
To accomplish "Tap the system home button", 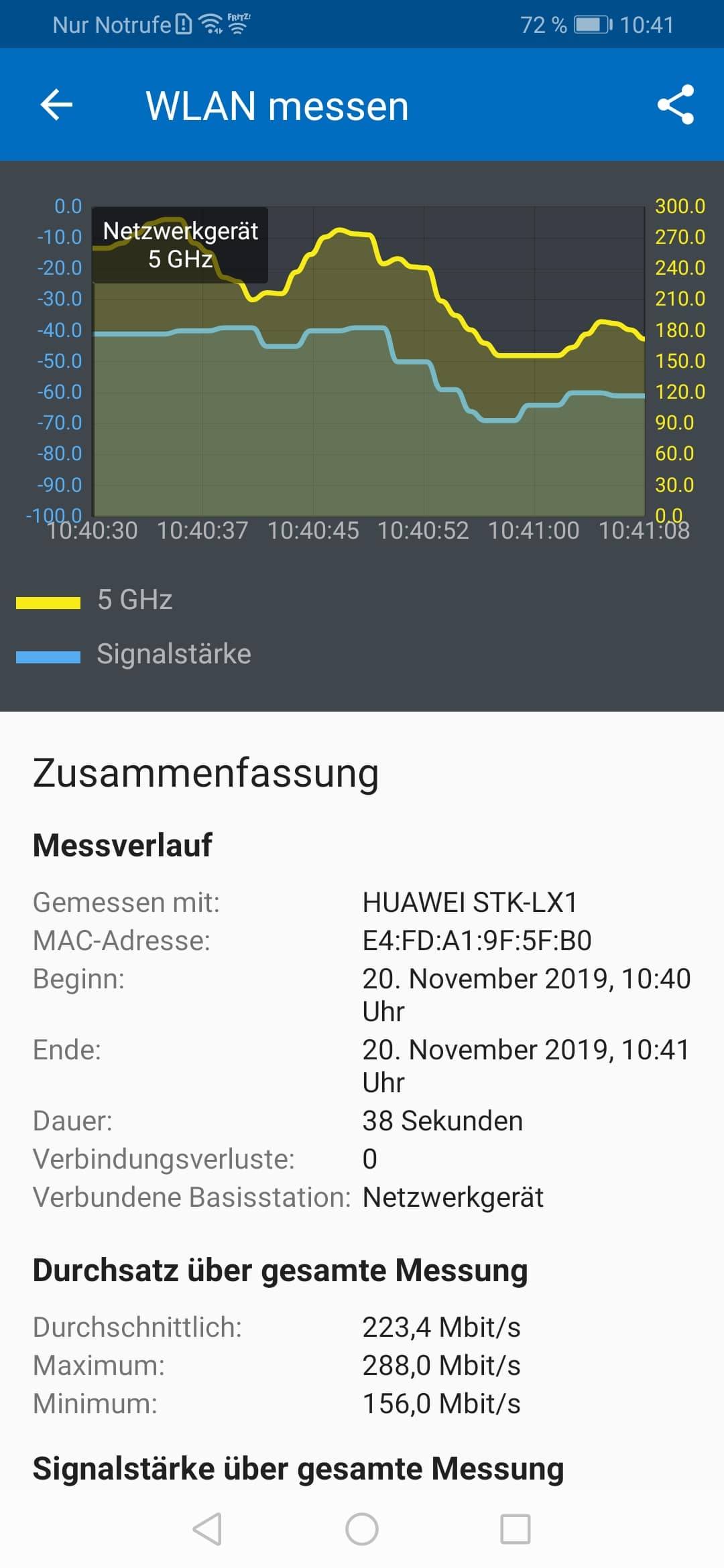I will (362, 1529).
